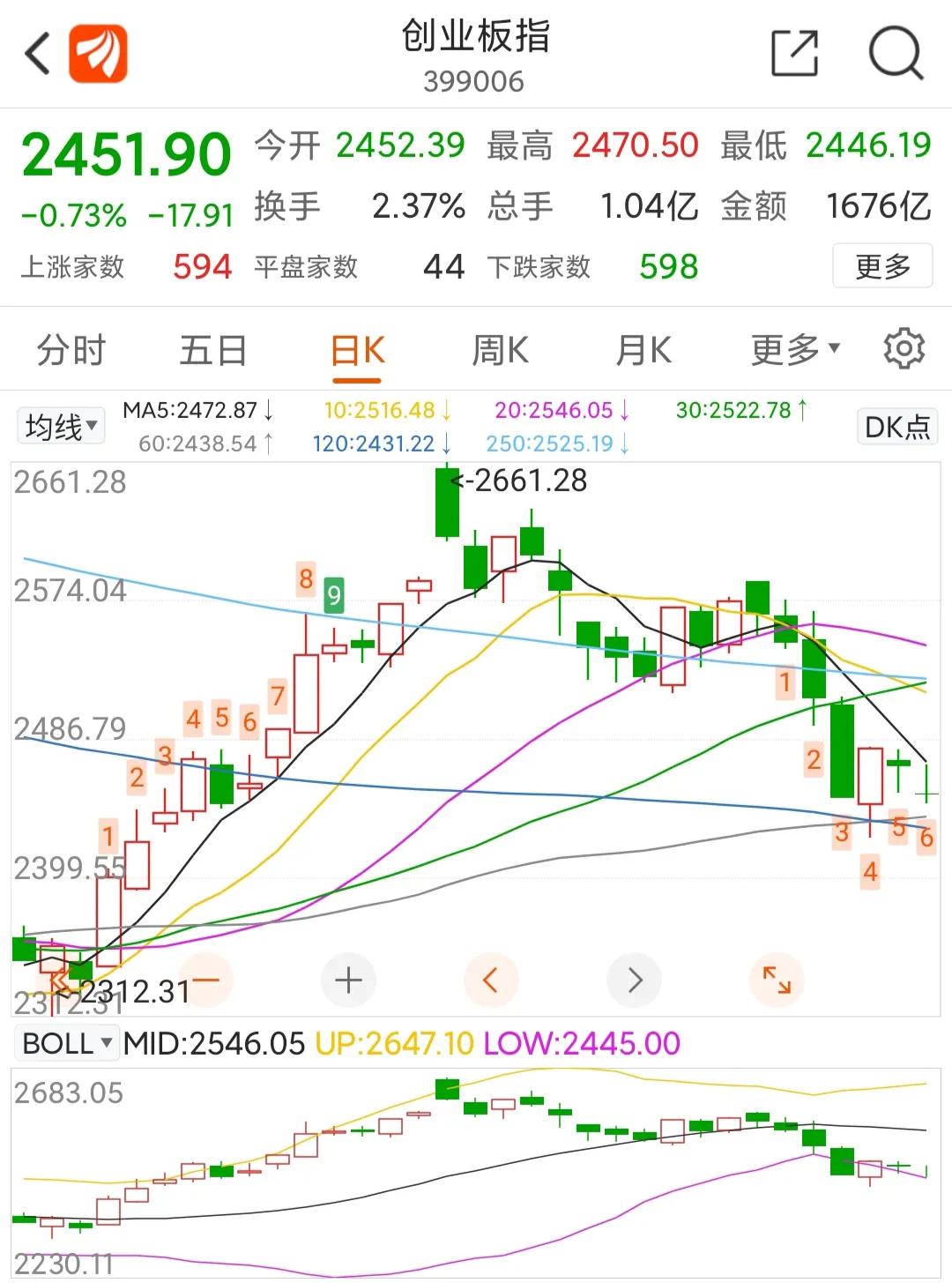Expand the 更多 chart period dropdown
The width and height of the screenshot is (952, 1283).
coord(794,350)
